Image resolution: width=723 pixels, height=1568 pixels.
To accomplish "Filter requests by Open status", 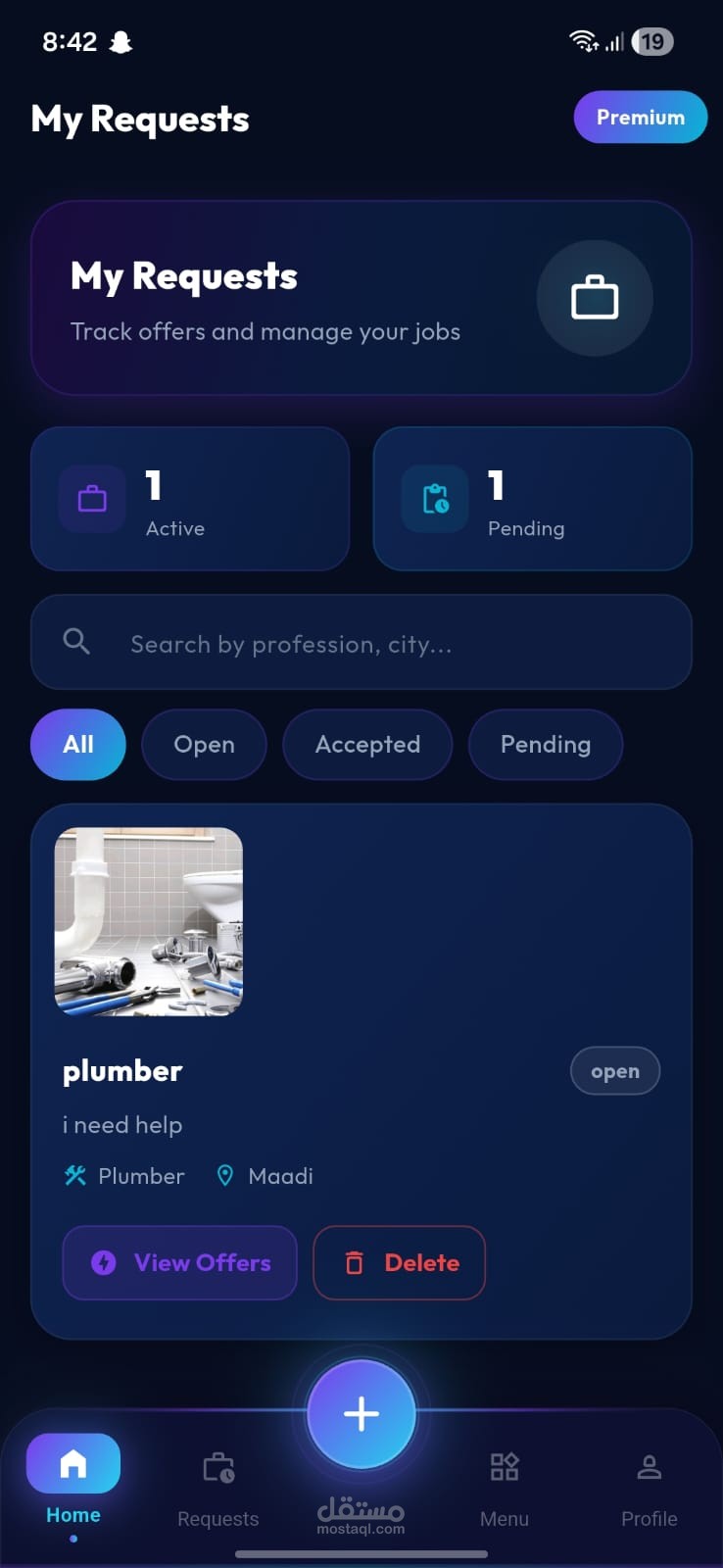I will coord(204,745).
